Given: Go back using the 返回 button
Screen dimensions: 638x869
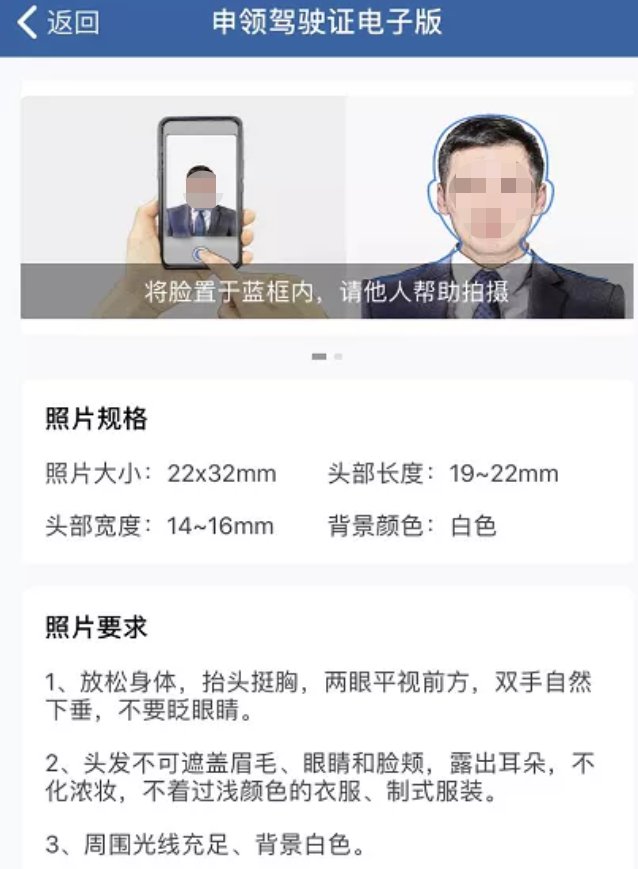Looking at the screenshot, I should coord(58,23).
